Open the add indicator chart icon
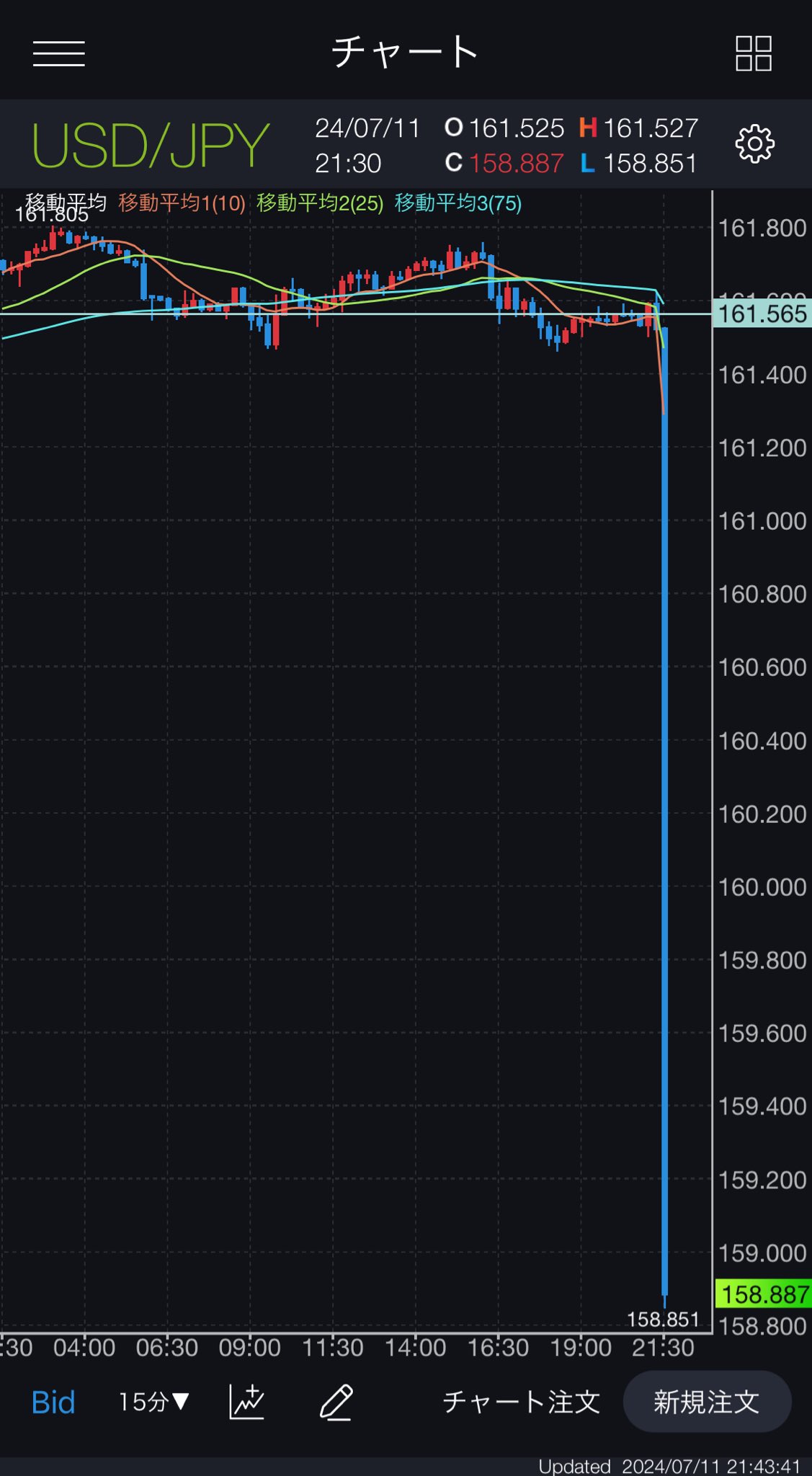This screenshot has height=1476, width=812. 247,1402
